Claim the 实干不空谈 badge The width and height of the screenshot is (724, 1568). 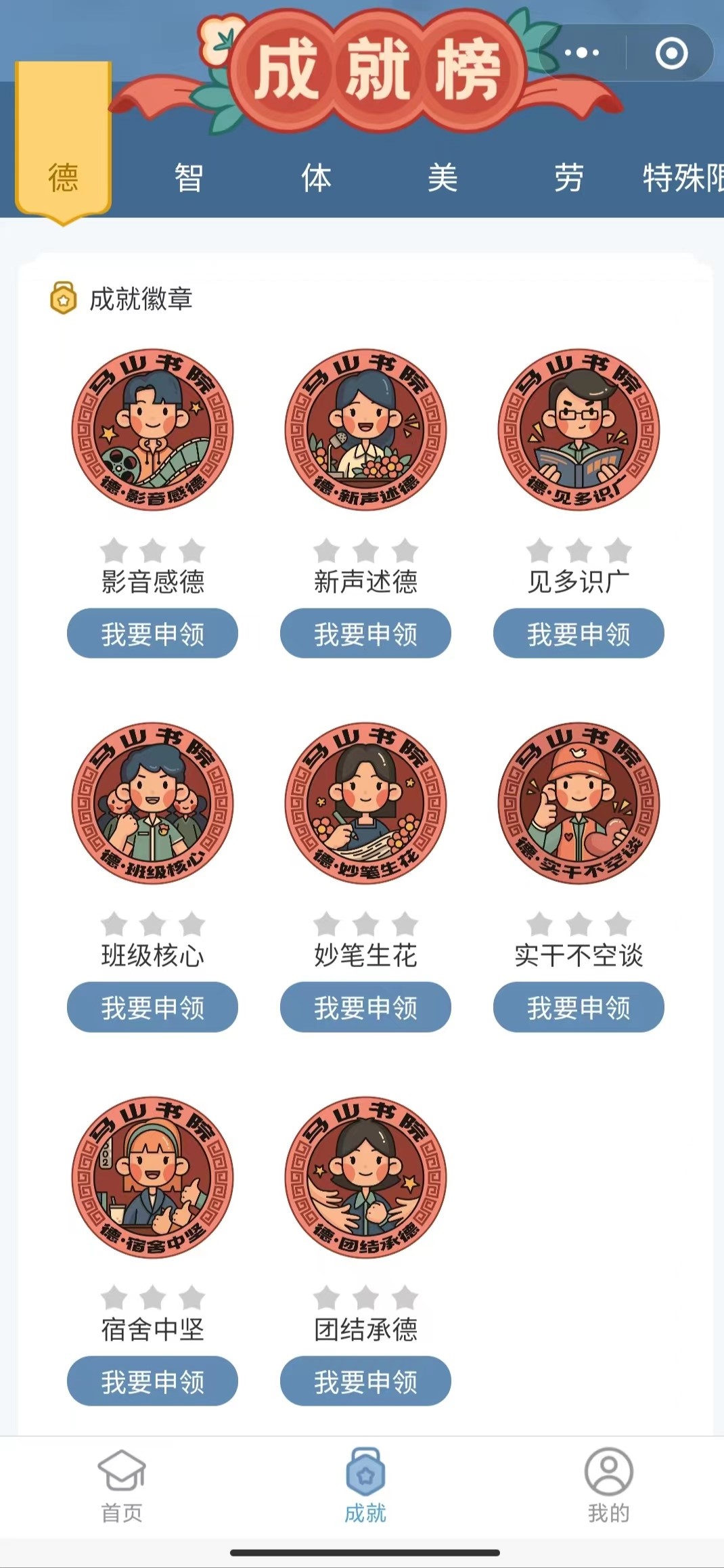(579, 1007)
